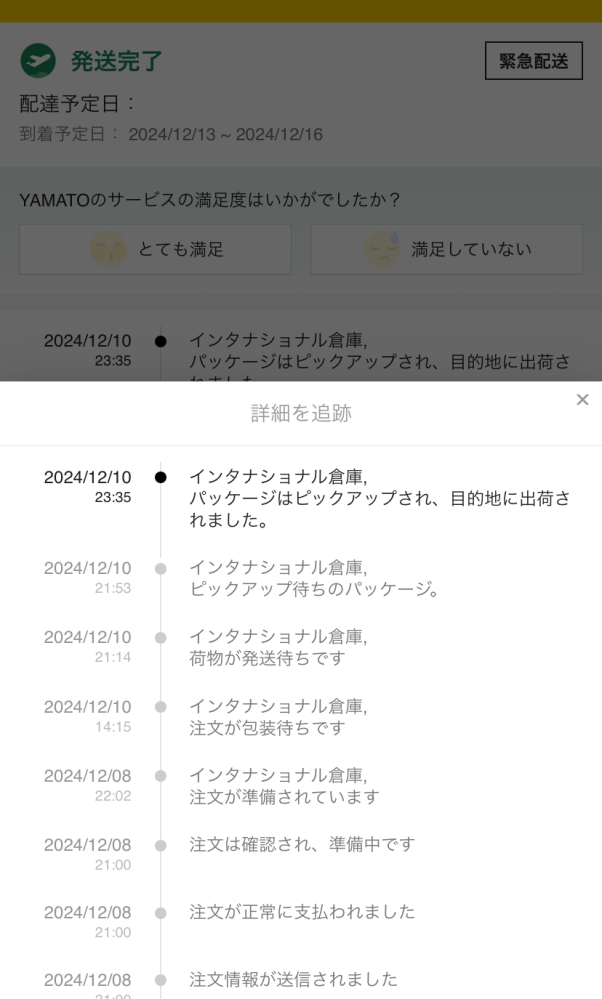Close the tracking details sheet

click(582, 399)
